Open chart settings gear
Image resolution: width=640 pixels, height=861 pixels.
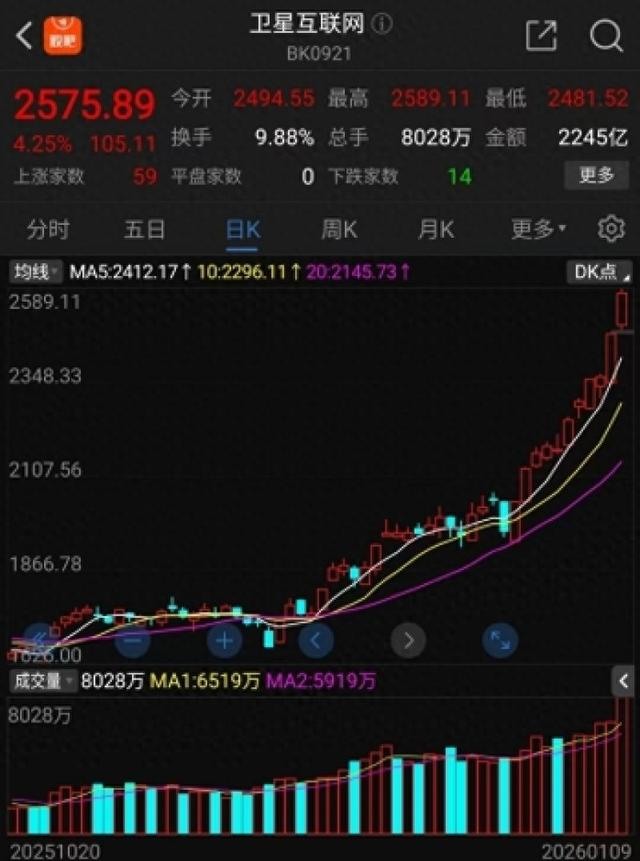(610, 229)
